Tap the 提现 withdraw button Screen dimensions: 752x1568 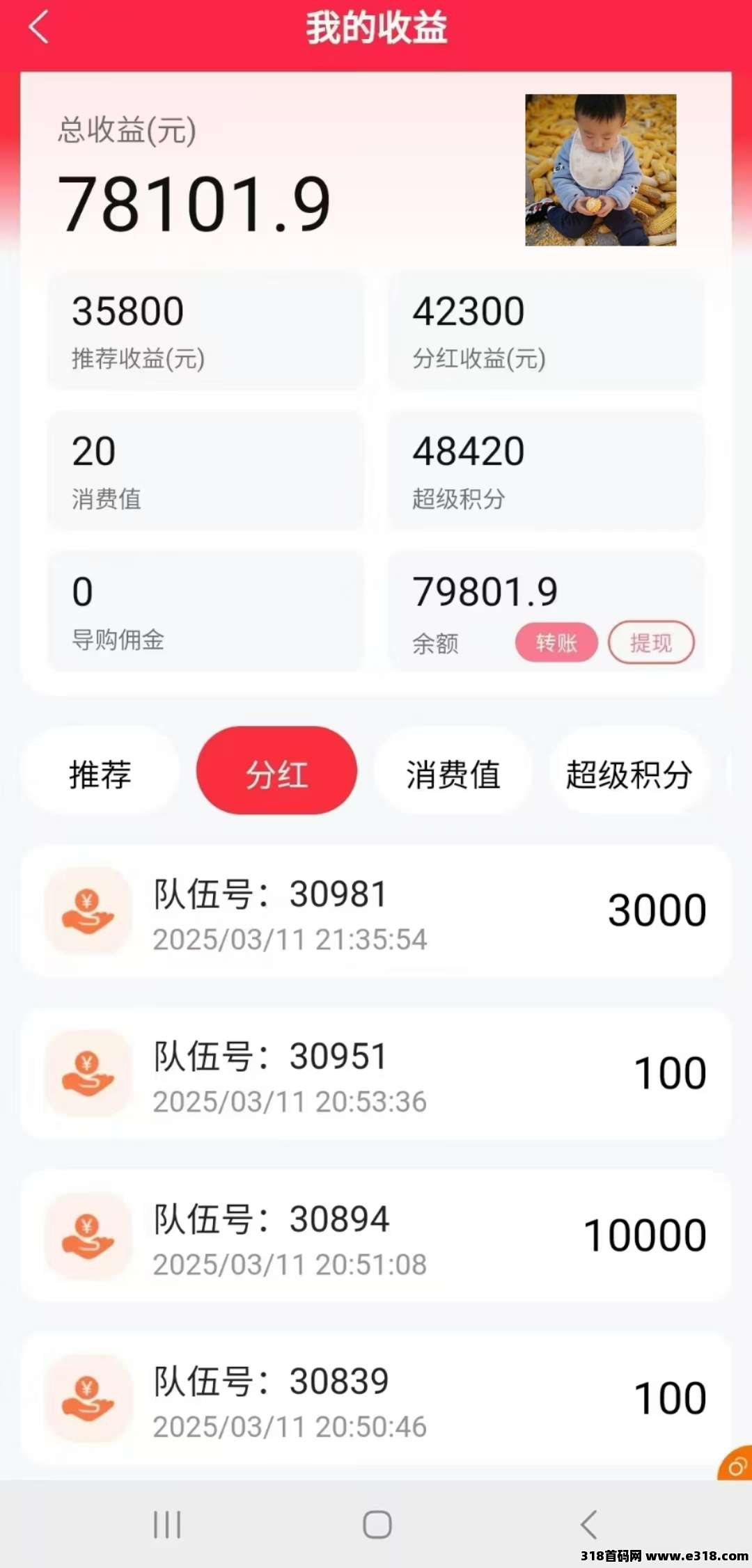(x=650, y=642)
